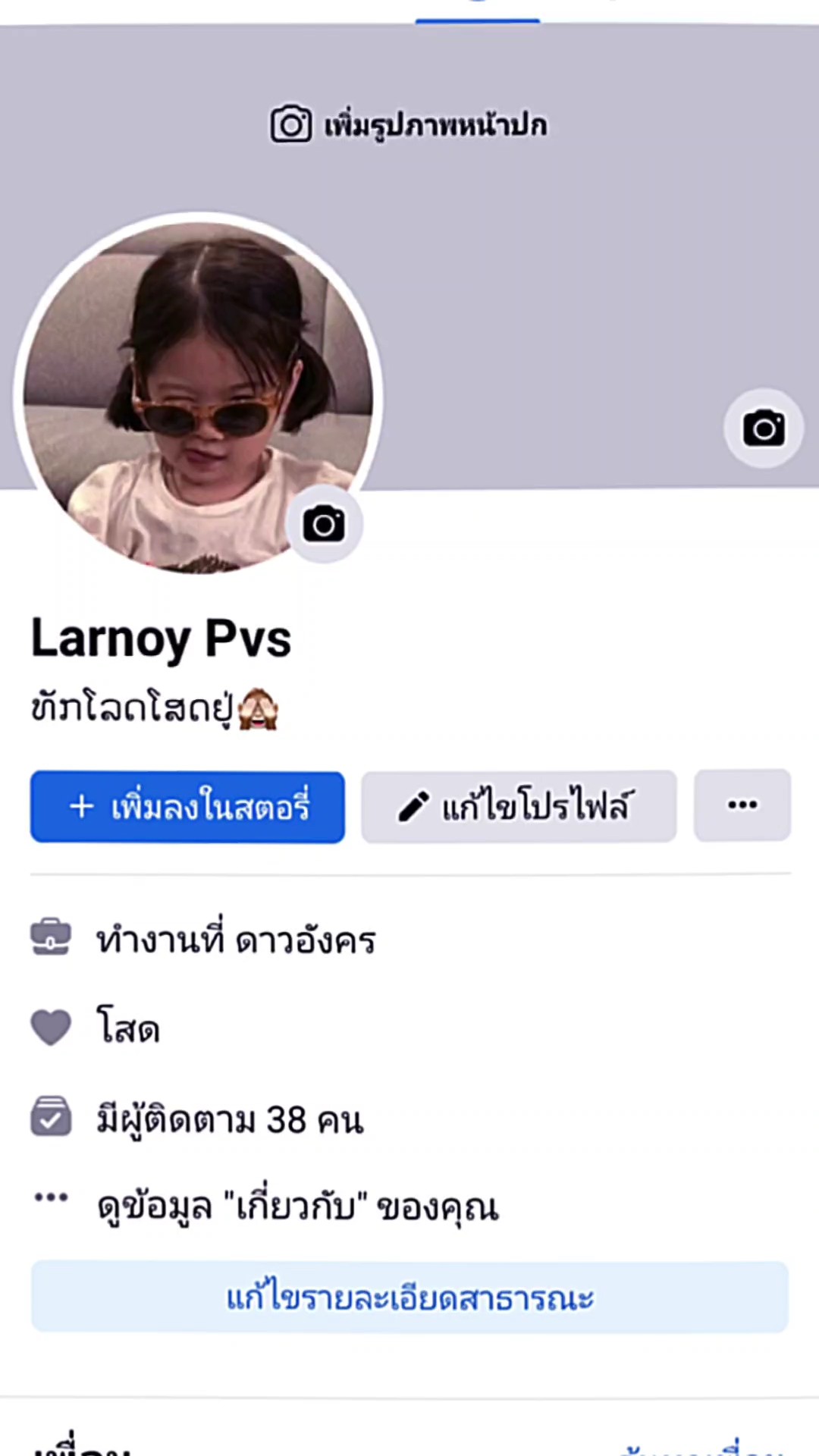
Task: See your About information
Action: tap(297, 1207)
